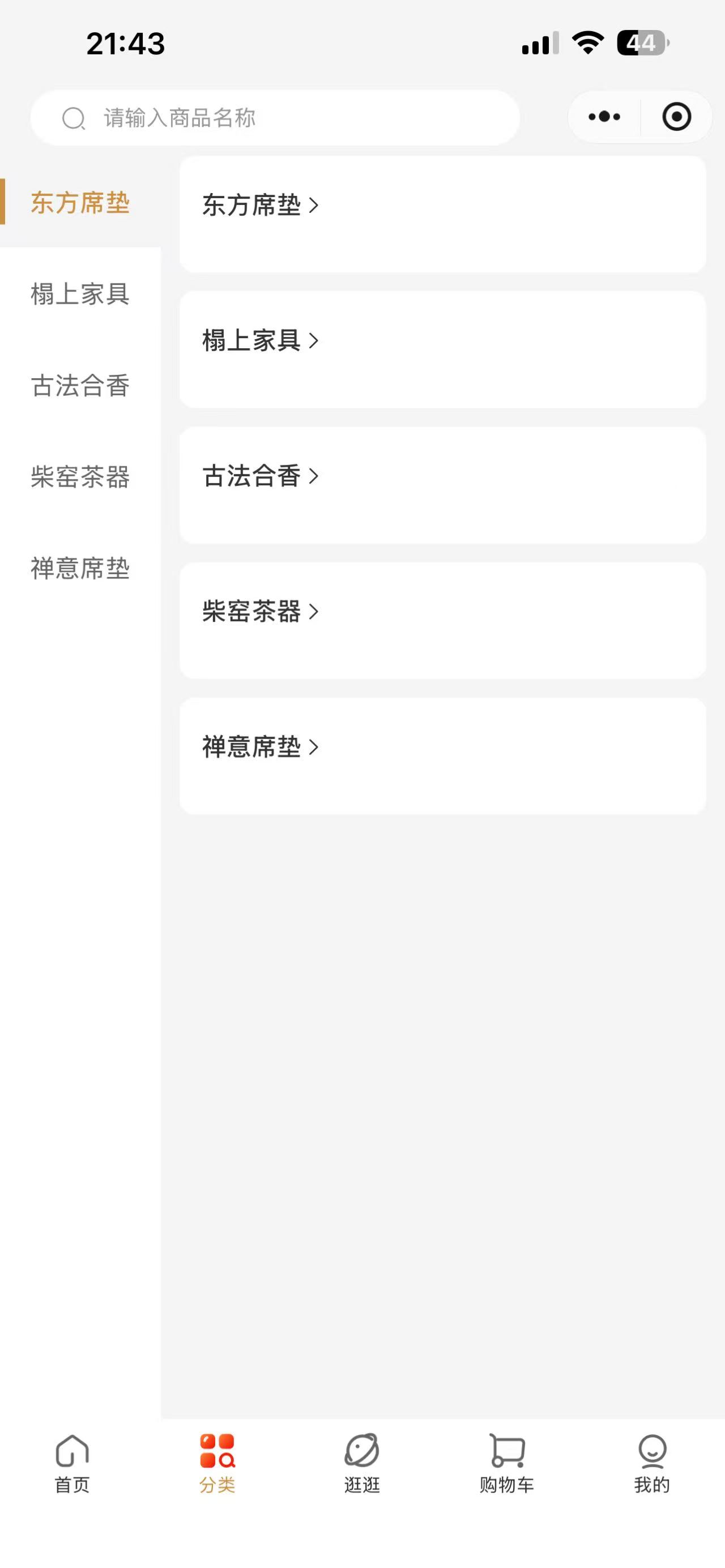Tap the product name search field
The height and width of the screenshot is (1568, 725).
[275, 117]
